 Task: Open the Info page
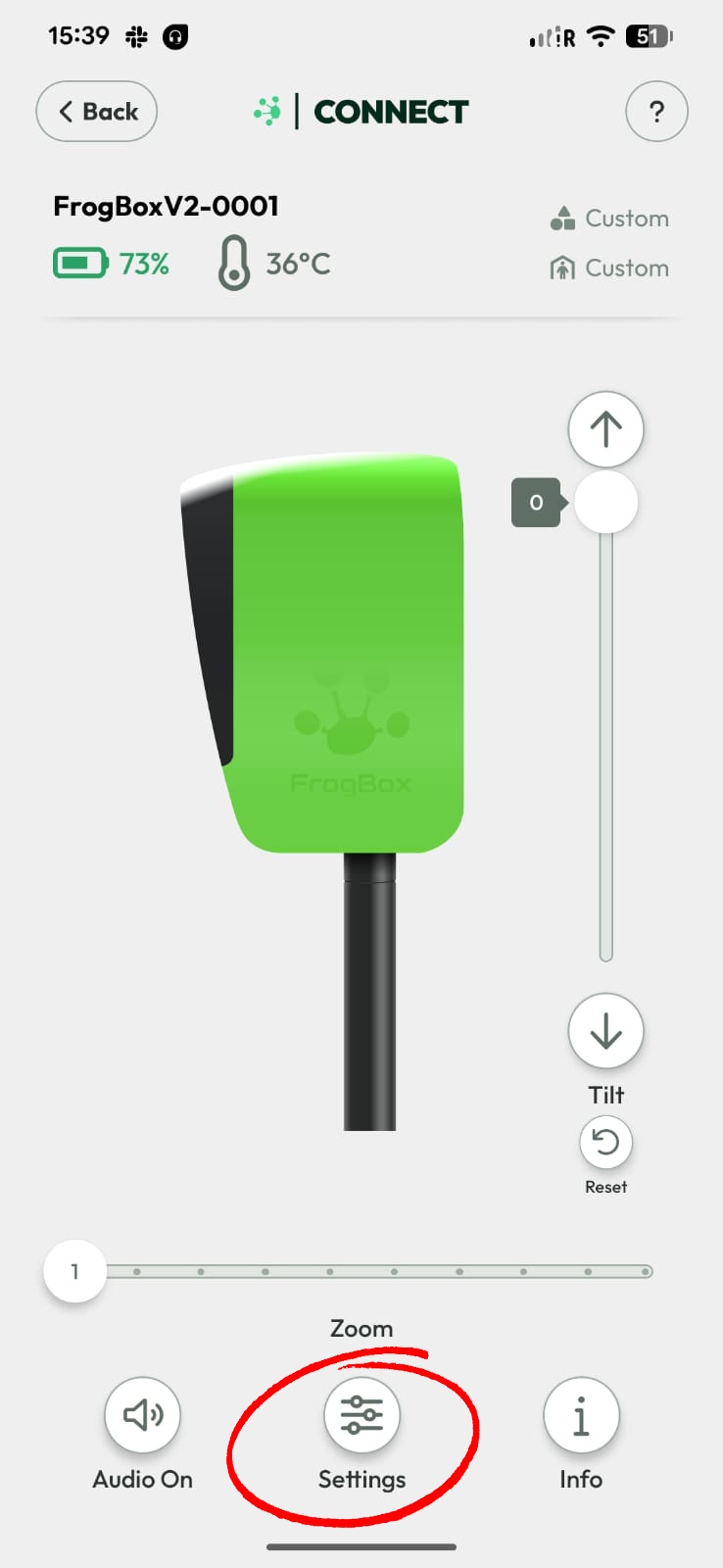pyautogui.click(x=581, y=1415)
